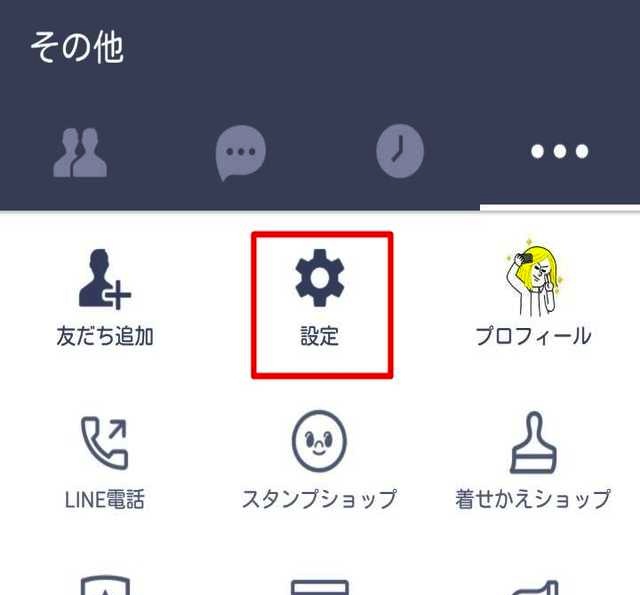
Task: Open 友だち追加 to add friends
Action: [105, 298]
